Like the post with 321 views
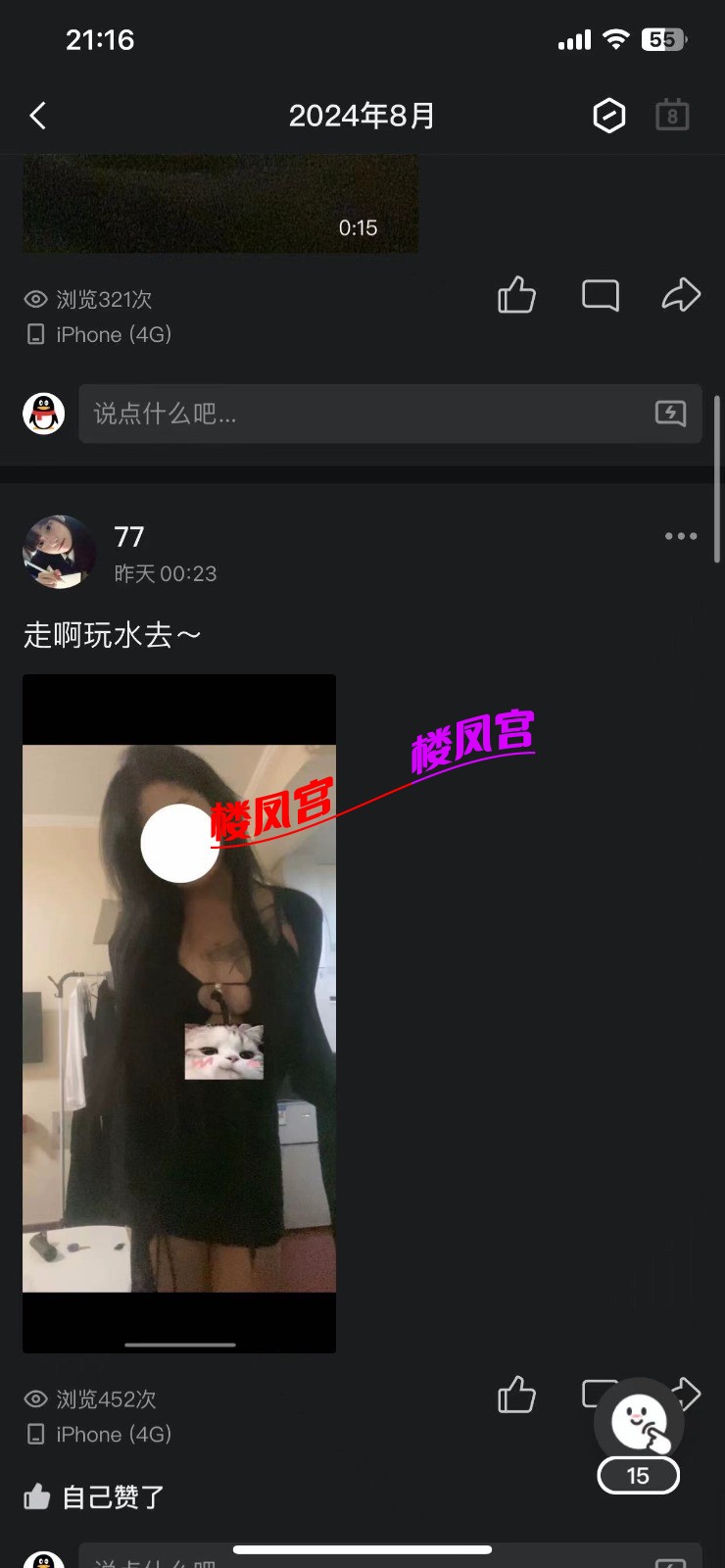The height and width of the screenshot is (1568, 725). (x=516, y=295)
